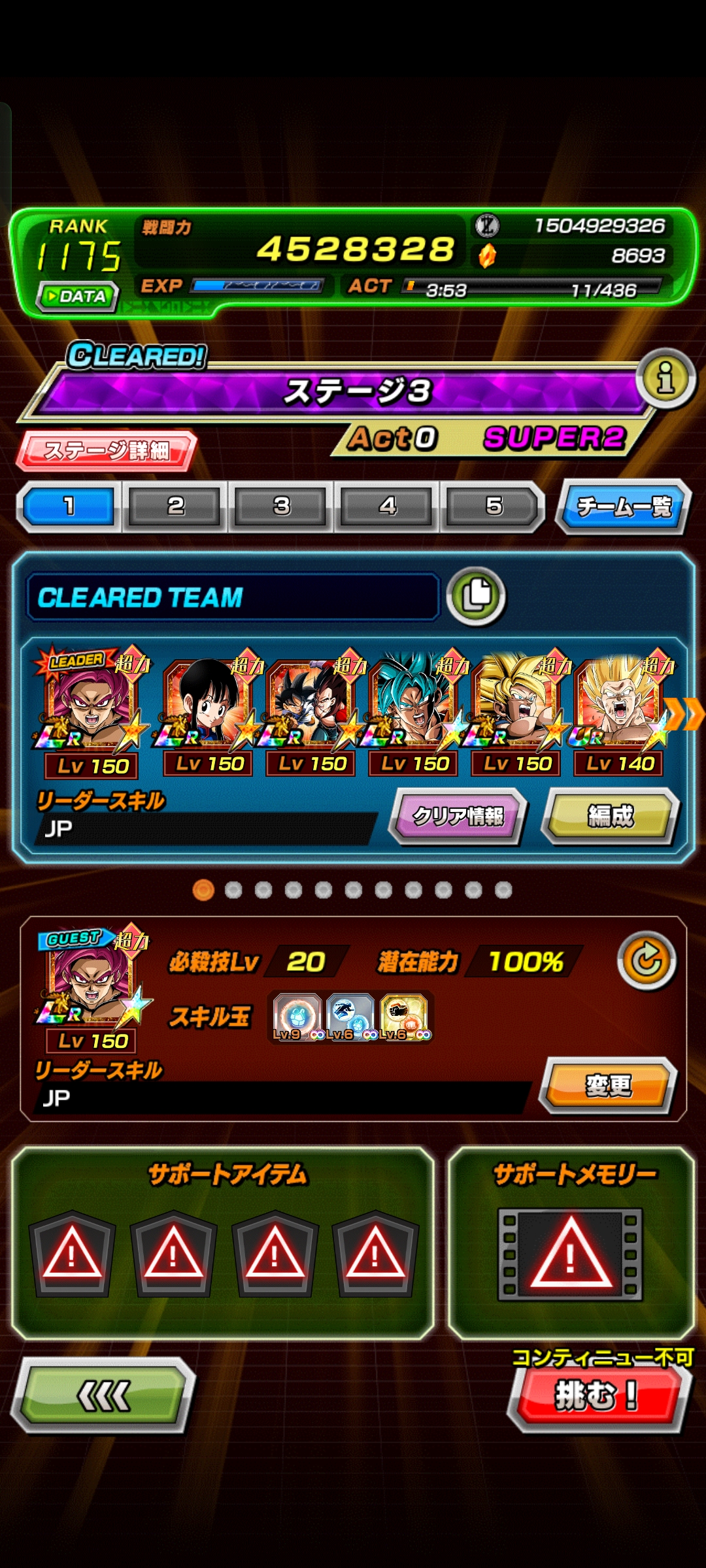Image resolution: width=706 pixels, height=1568 pixels.
Task: Go back with the green arrow button
Action: [x=105, y=1396]
